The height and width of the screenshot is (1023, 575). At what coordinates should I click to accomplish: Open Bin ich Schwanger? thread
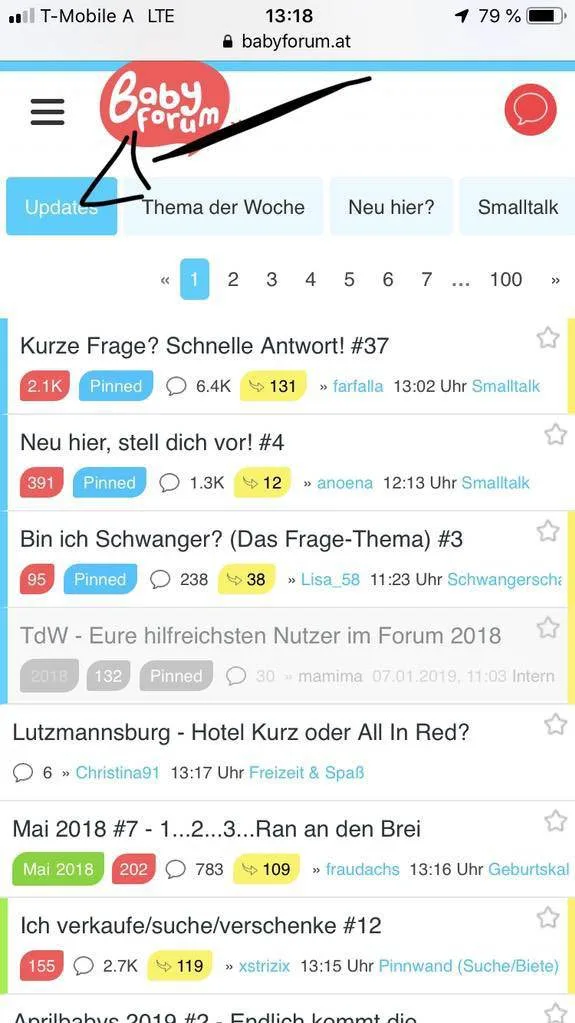[241, 539]
